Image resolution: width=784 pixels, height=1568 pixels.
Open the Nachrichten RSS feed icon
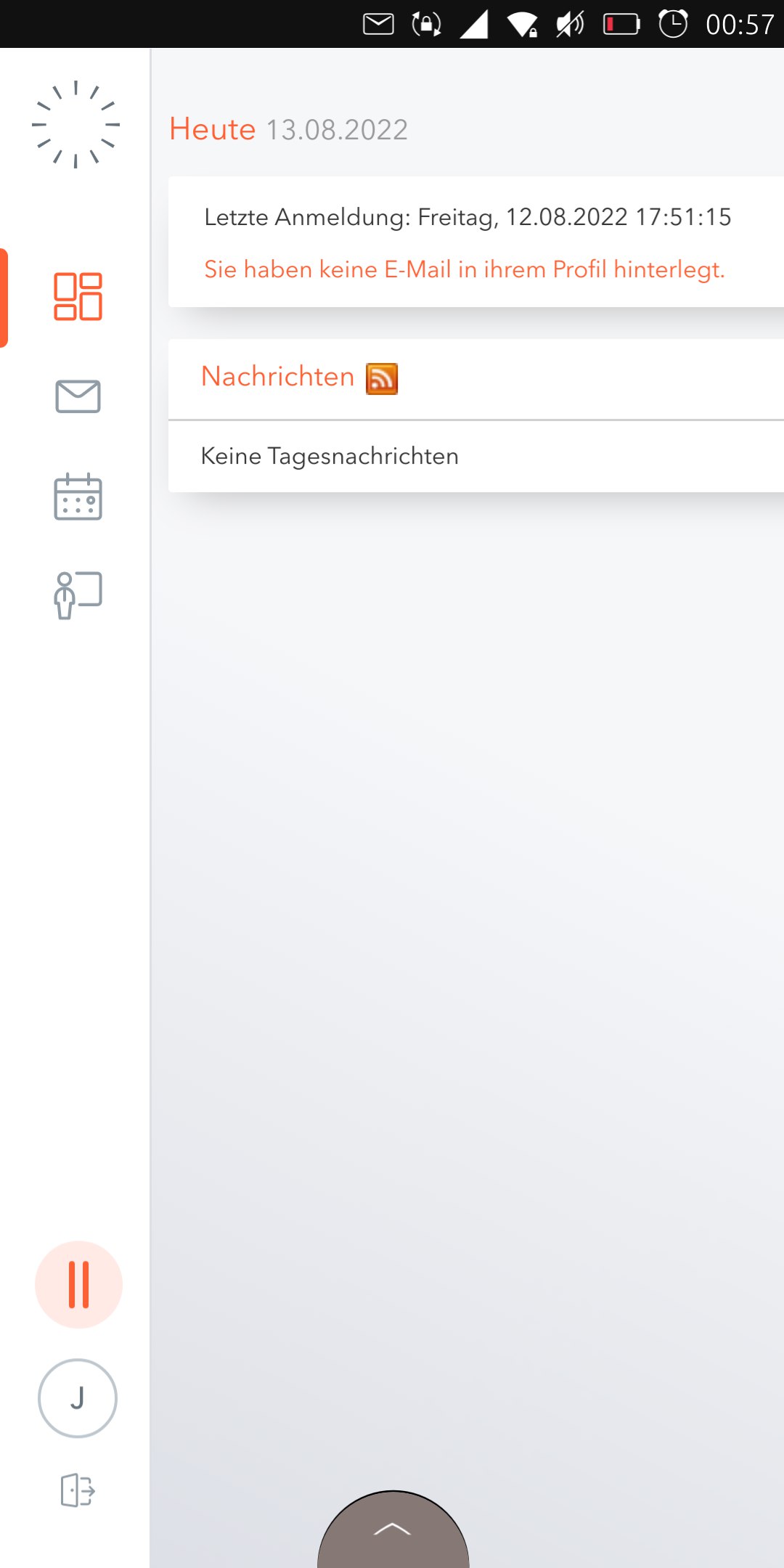click(x=382, y=379)
